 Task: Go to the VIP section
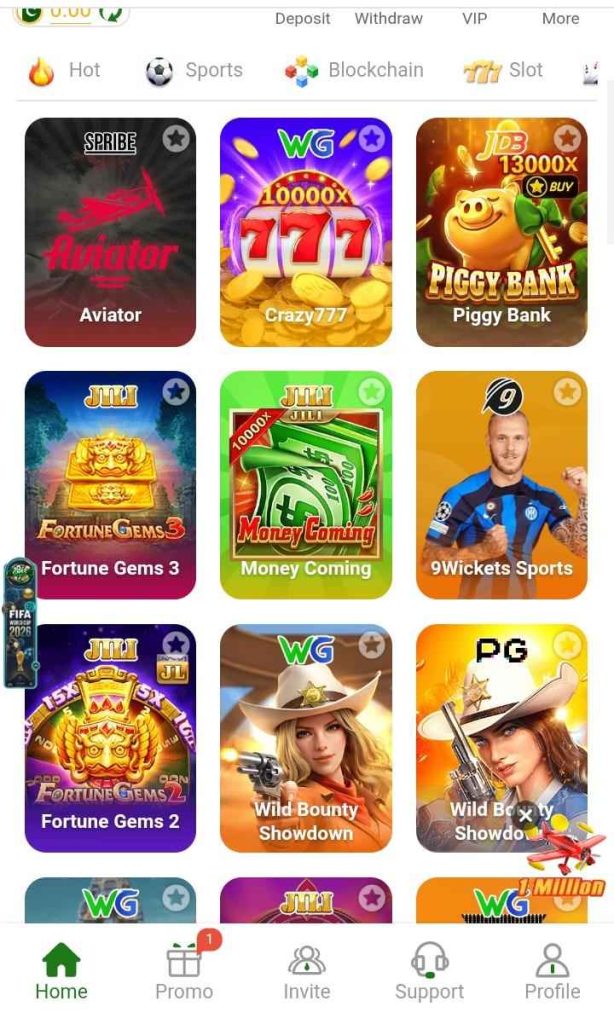tap(475, 18)
